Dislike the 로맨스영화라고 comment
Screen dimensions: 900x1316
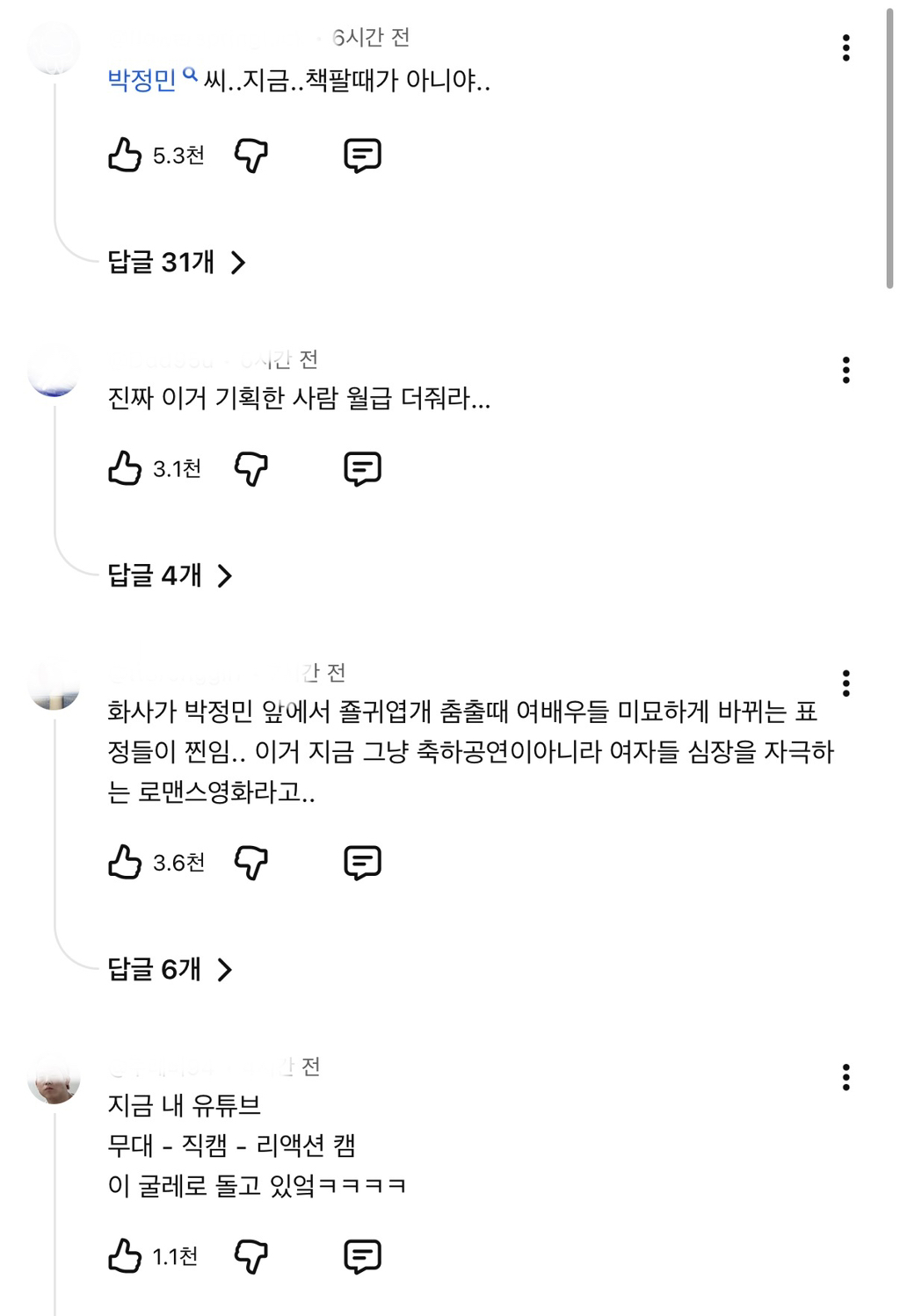tap(250, 863)
